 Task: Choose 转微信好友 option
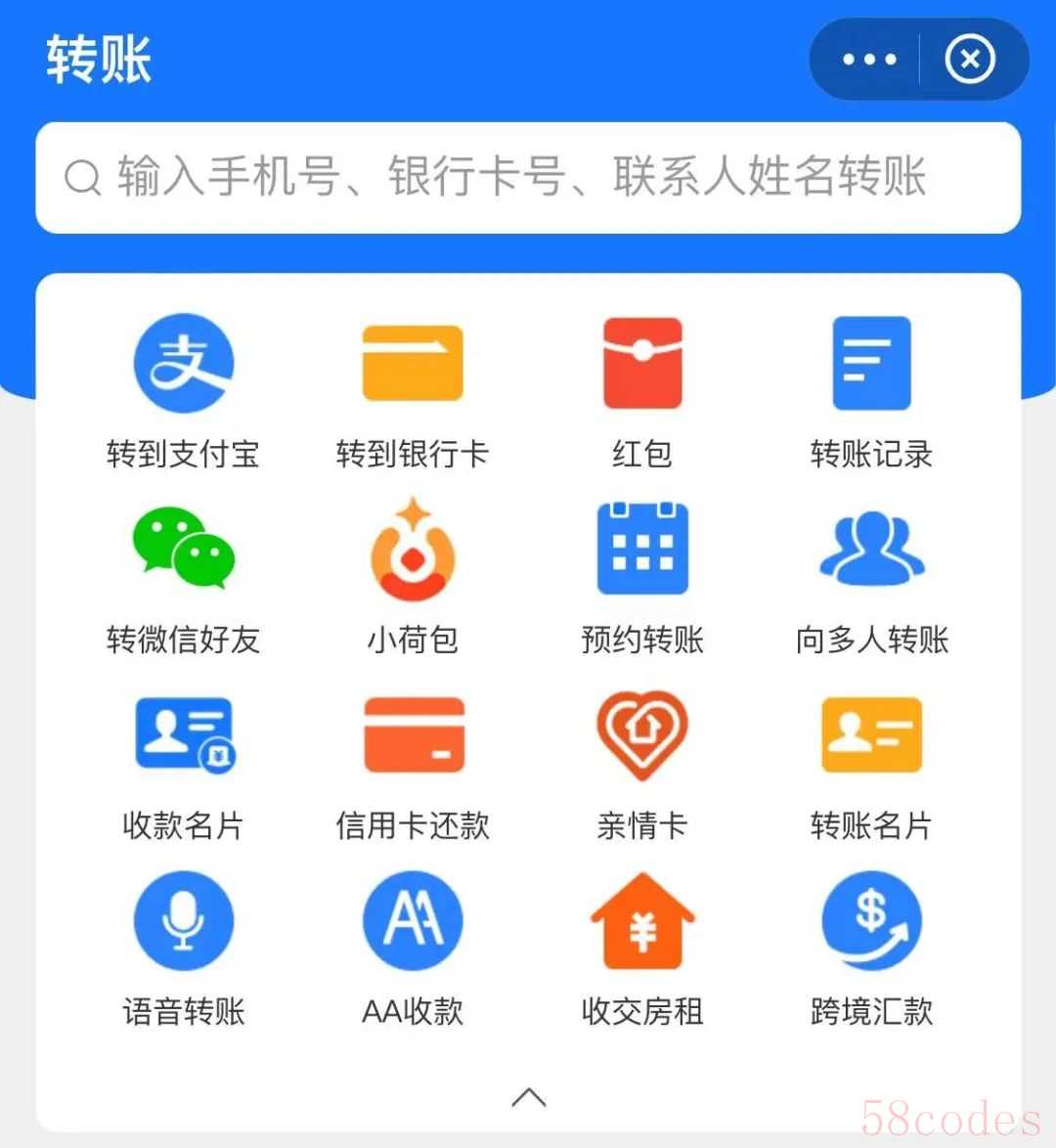tap(183, 550)
